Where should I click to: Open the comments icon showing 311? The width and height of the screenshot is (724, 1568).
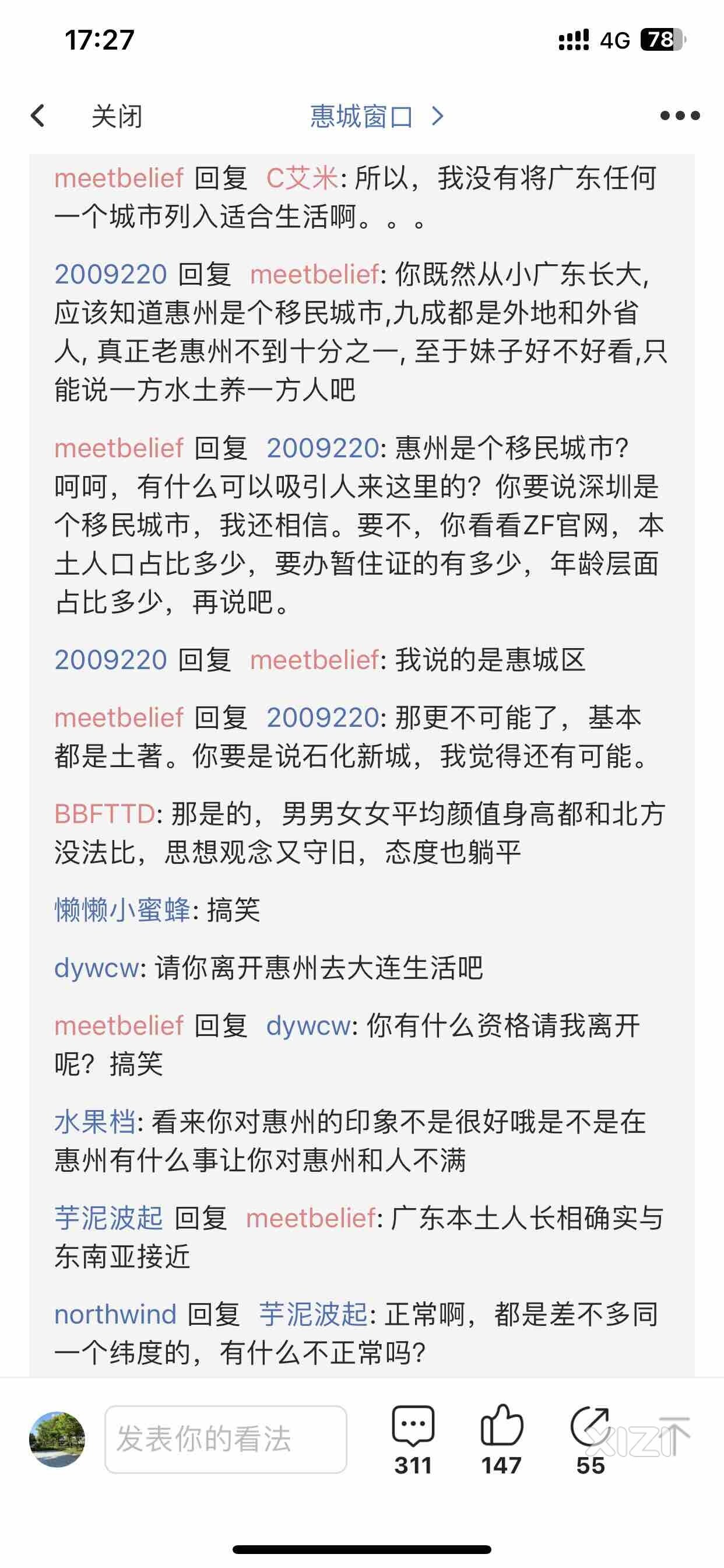(x=413, y=1426)
